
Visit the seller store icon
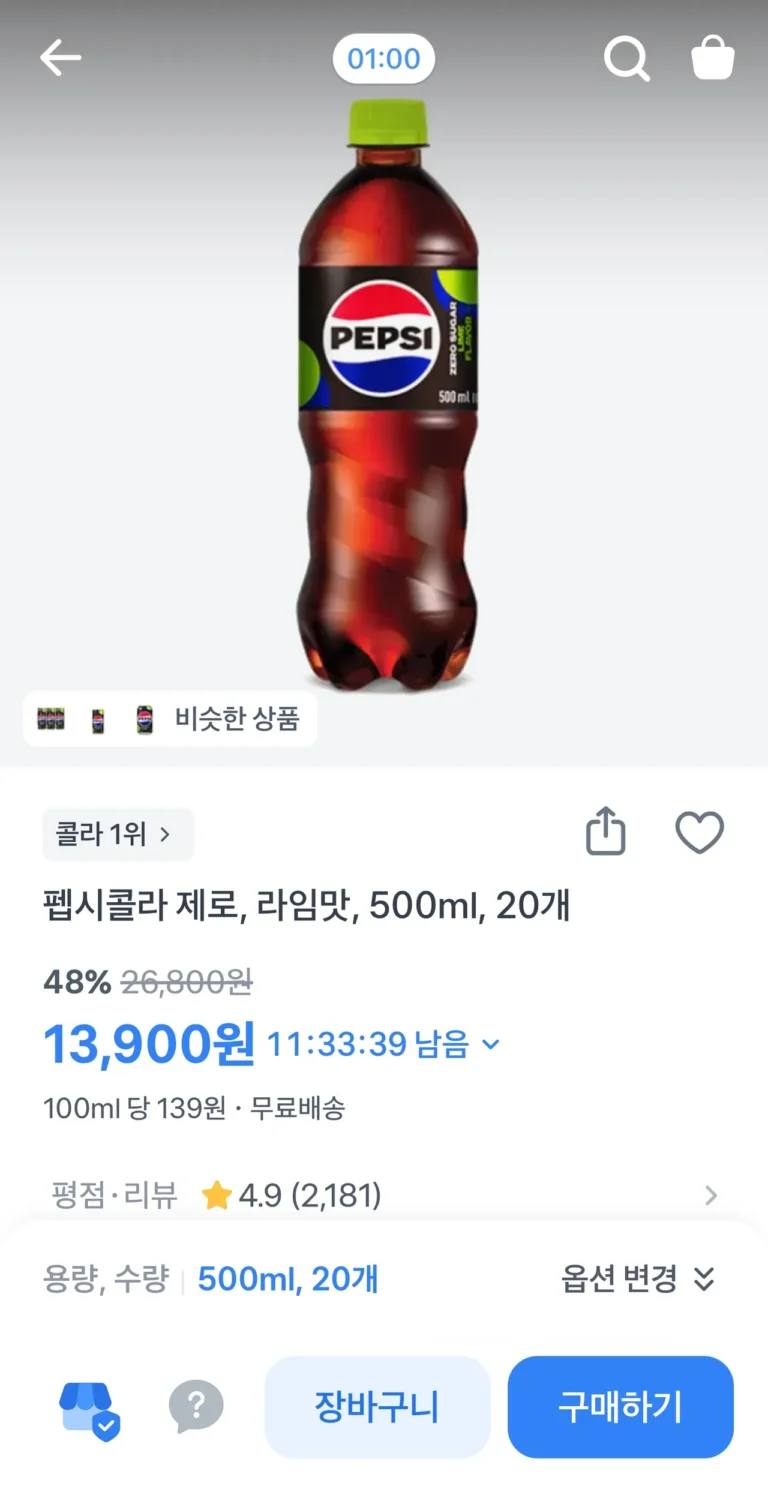point(89,1408)
